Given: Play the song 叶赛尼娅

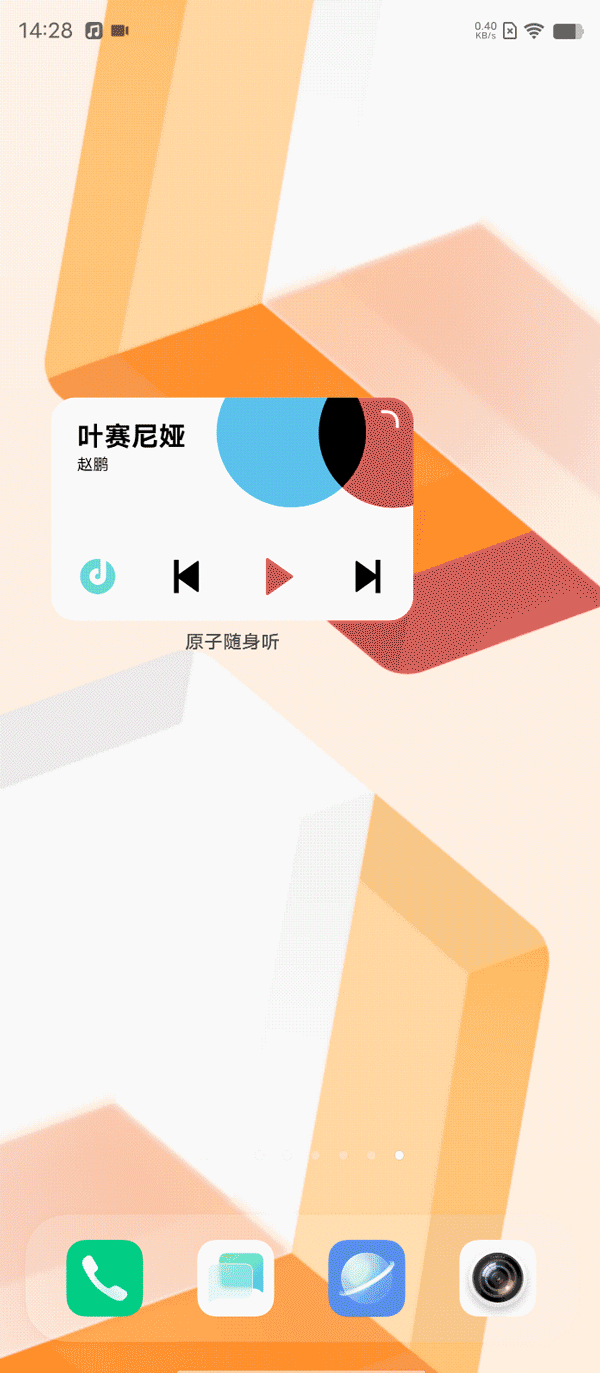Looking at the screenshot, I should [x=278, y=577].
